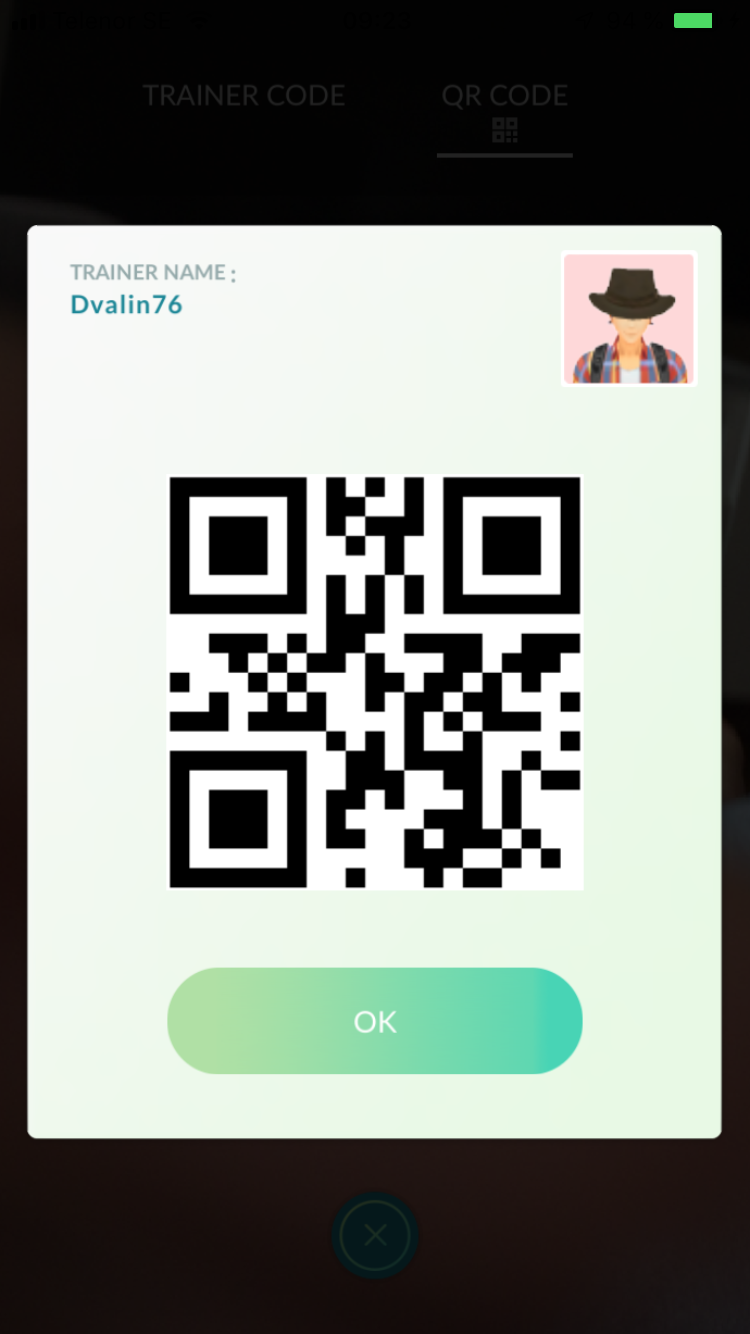Switch to the Trainer Code tab
750x1334 pixels.
[x=244, y=96]
